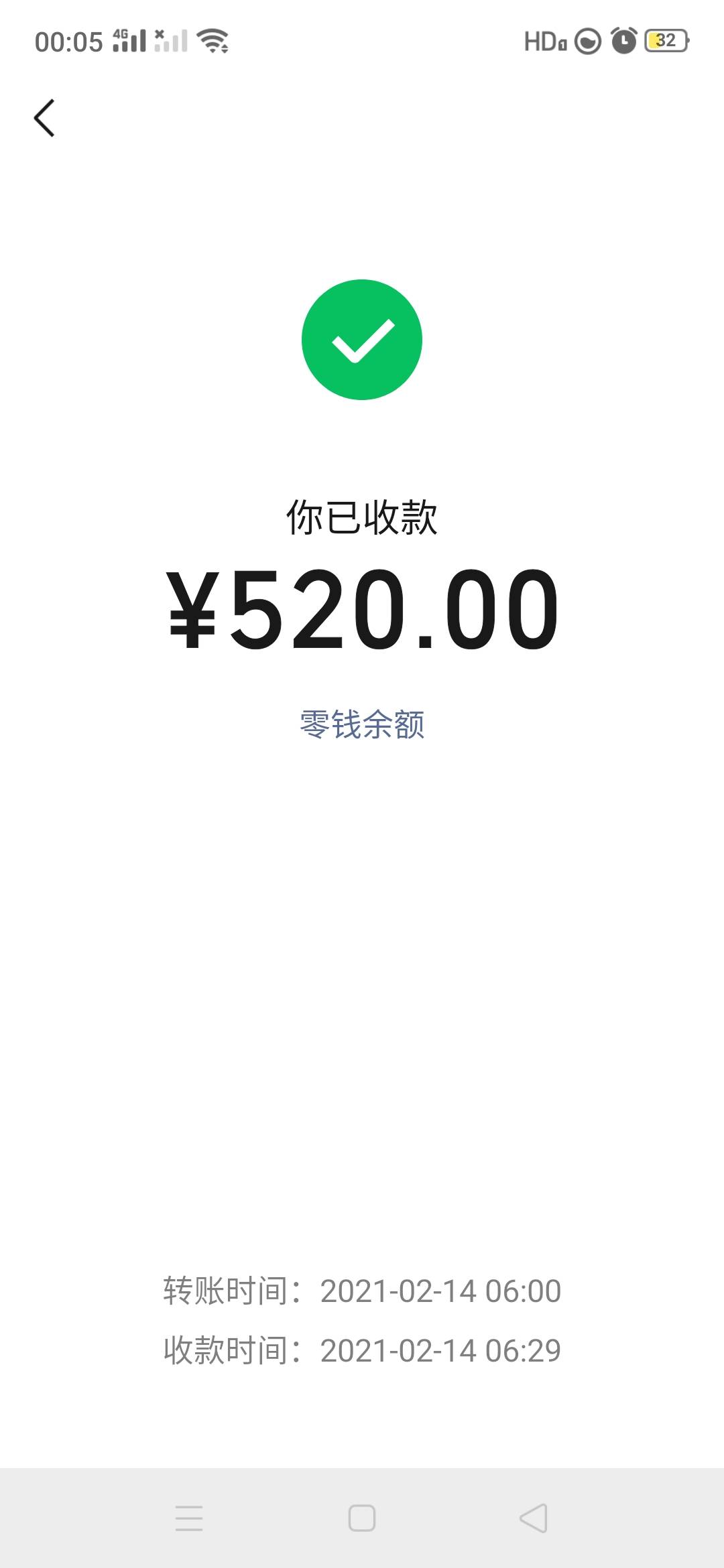724x1568 pixels.
Task: Tap the eye-protection circle status icon
Action: click(x=588, y=42)
